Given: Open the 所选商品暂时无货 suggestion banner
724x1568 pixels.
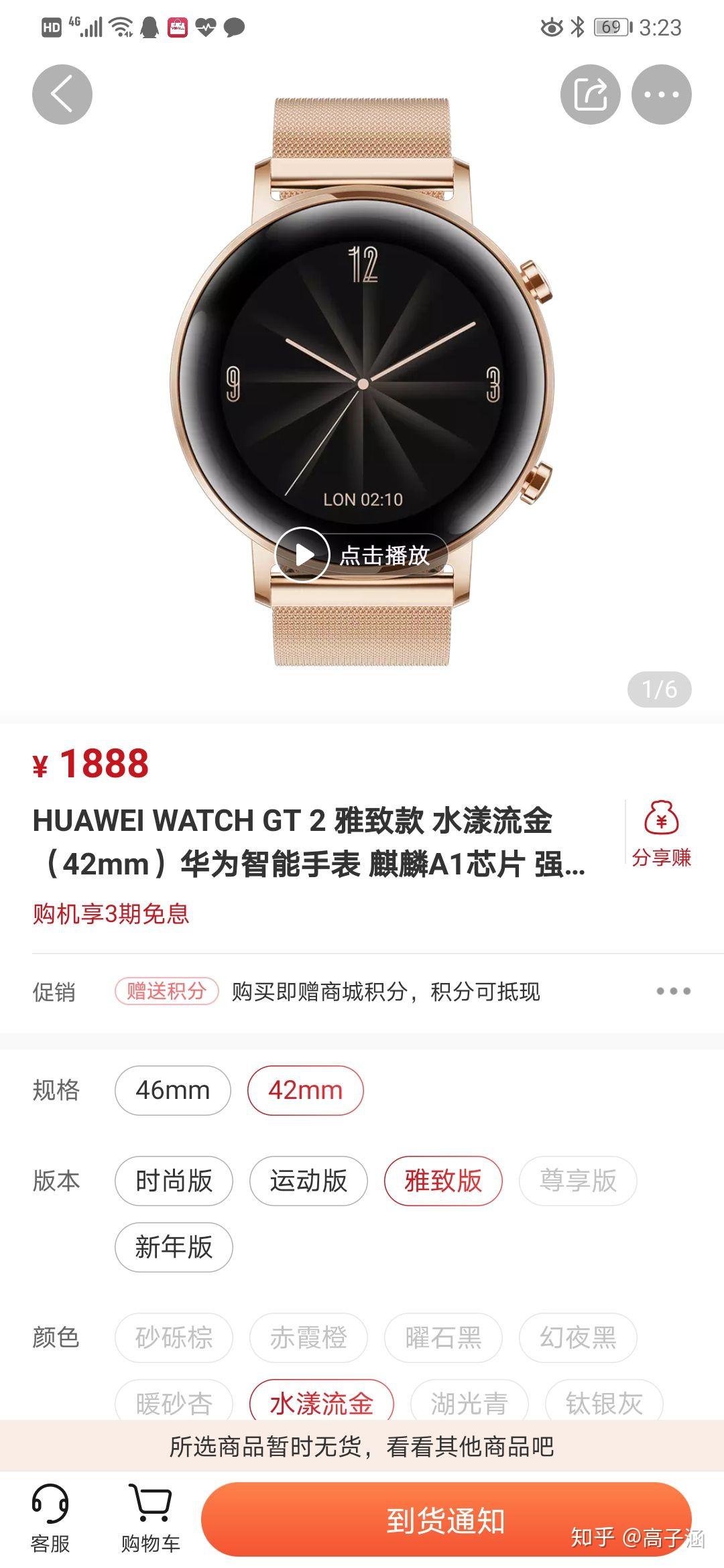Looking at the screenshot, I should click(362, 1447).
